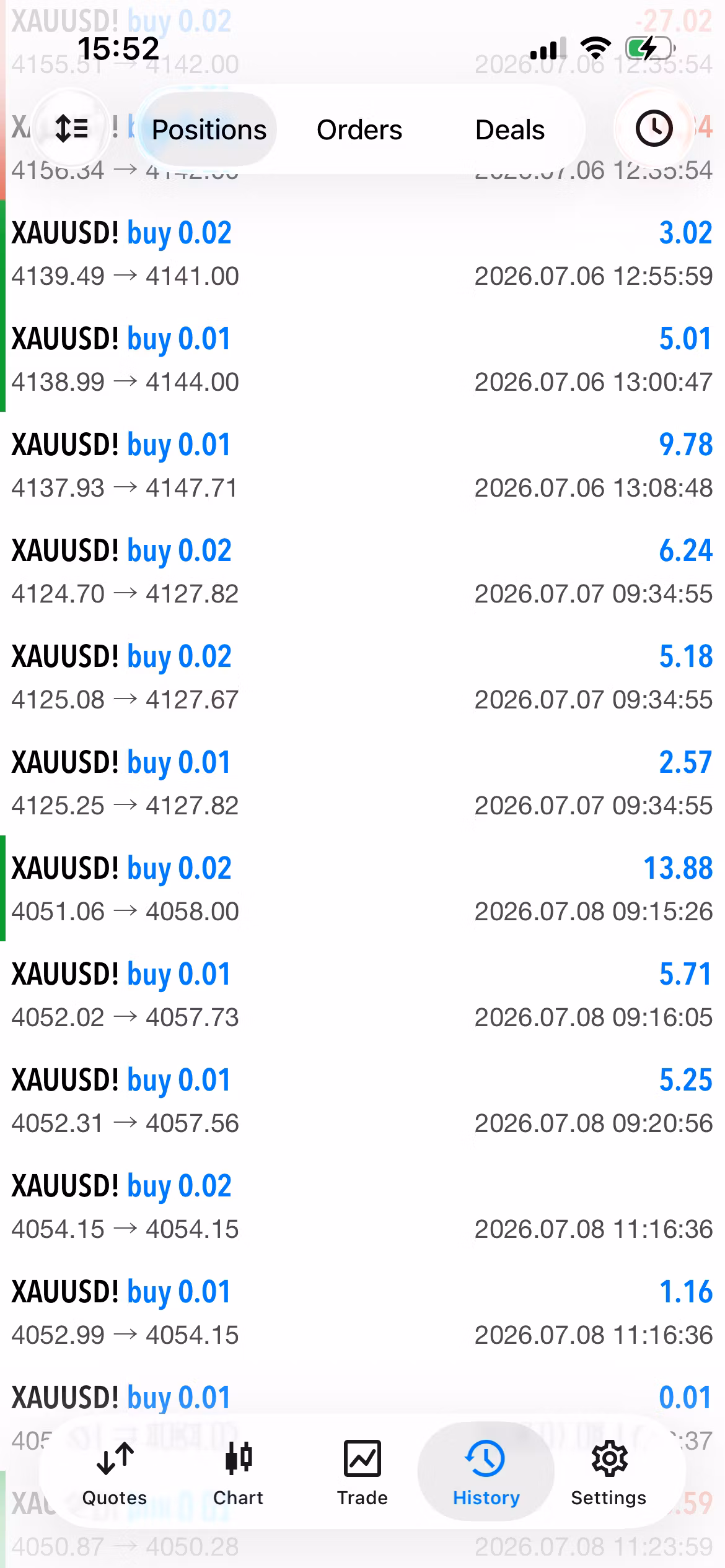Image resolution: width=725 pixels, height=1568 pixels.
Task: Open the sort options icon
Action: coord(71,129)
